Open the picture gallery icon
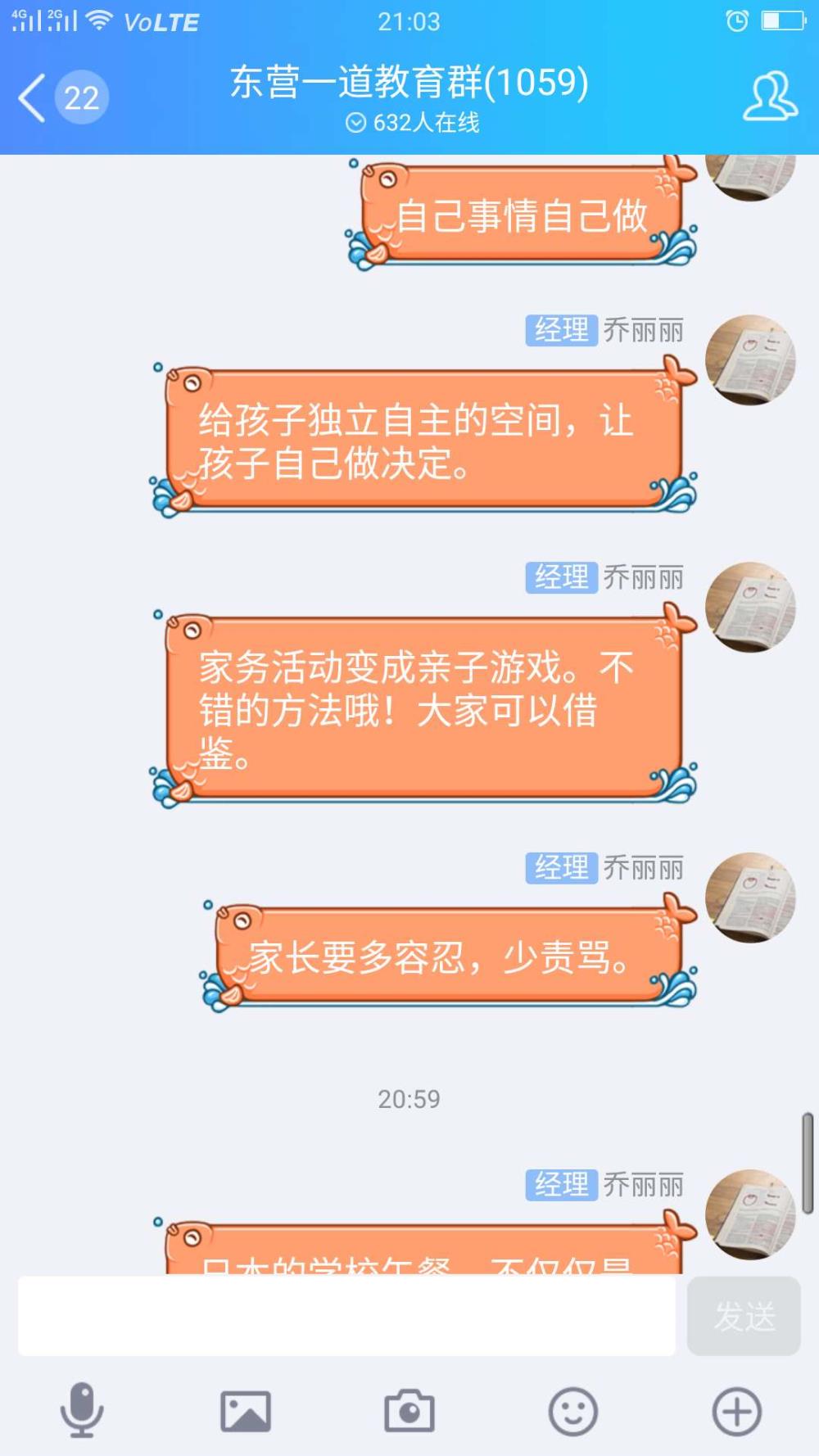 [x=246, y=1411]
